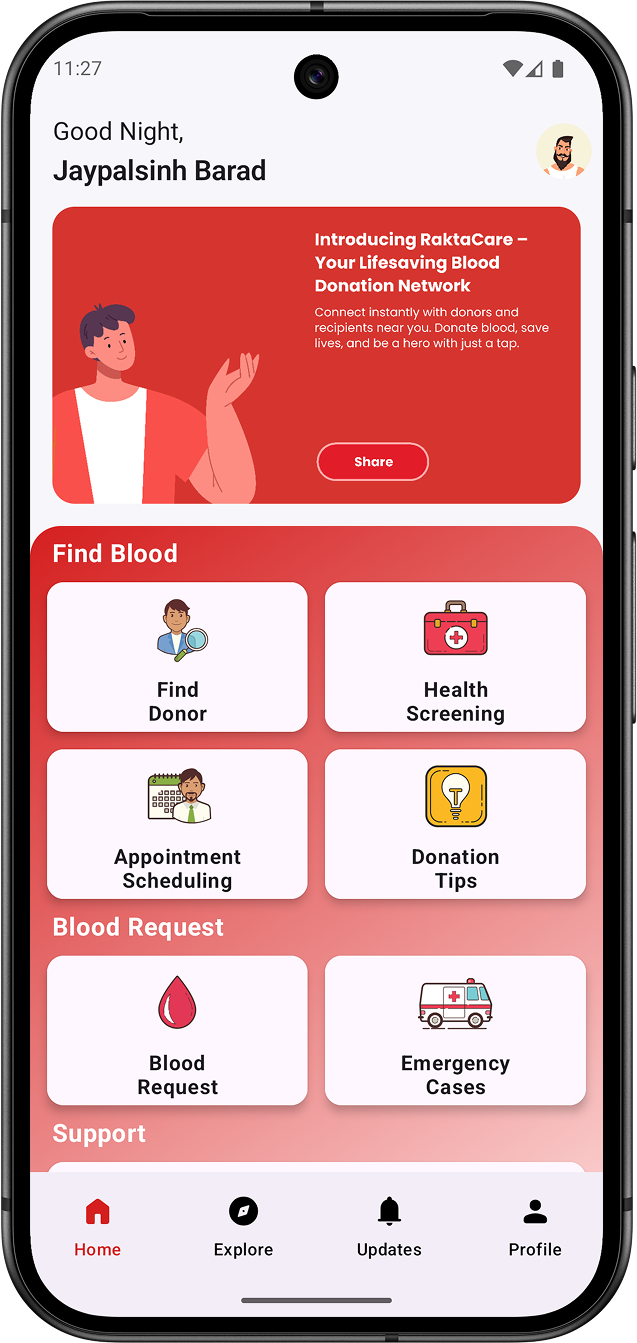
Task: Open the profile avatar picture
Action: tap(564, 152)
